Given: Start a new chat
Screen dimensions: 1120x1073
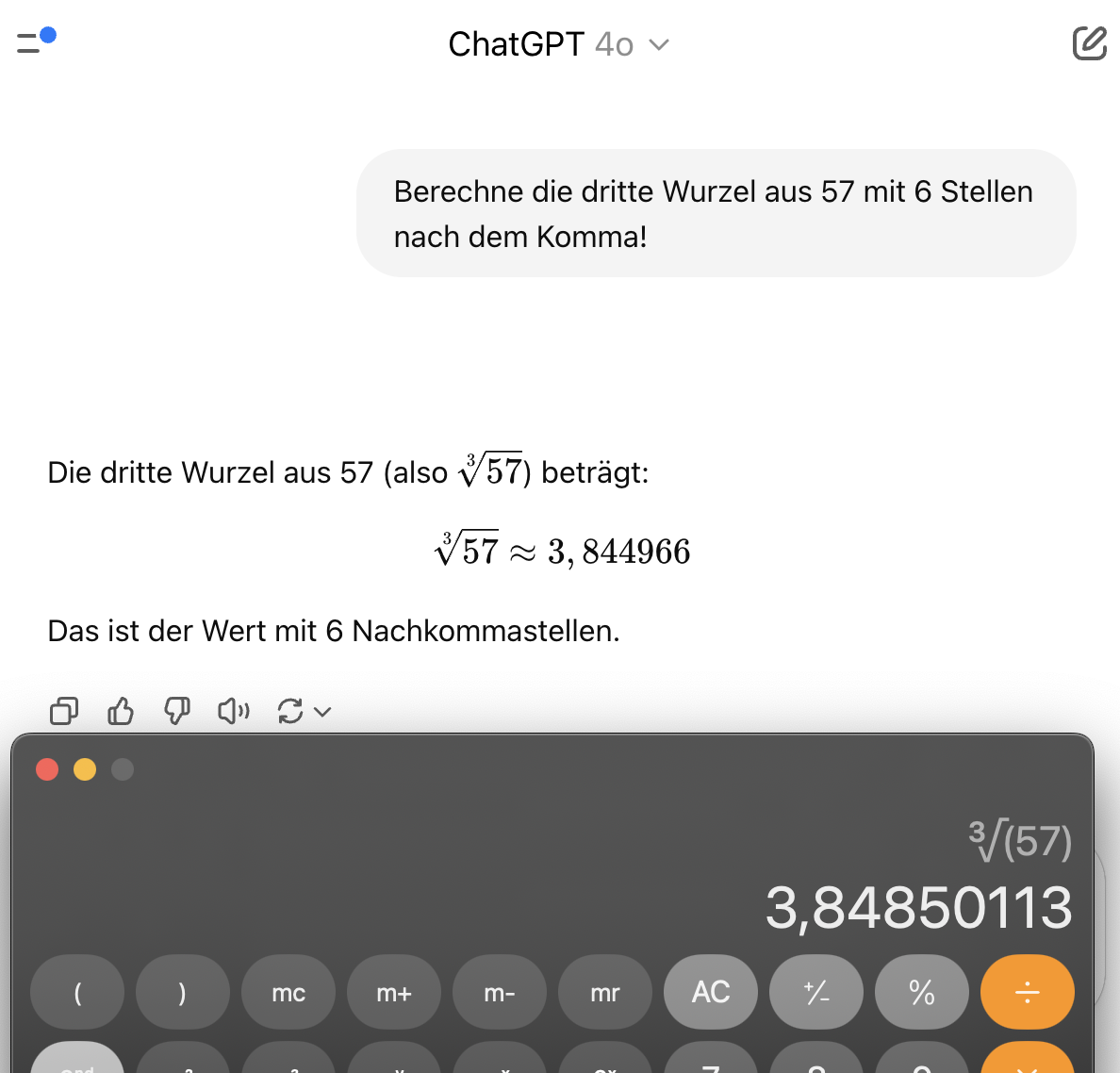Looking at the screenshot, I should [x=1089, y=43].
